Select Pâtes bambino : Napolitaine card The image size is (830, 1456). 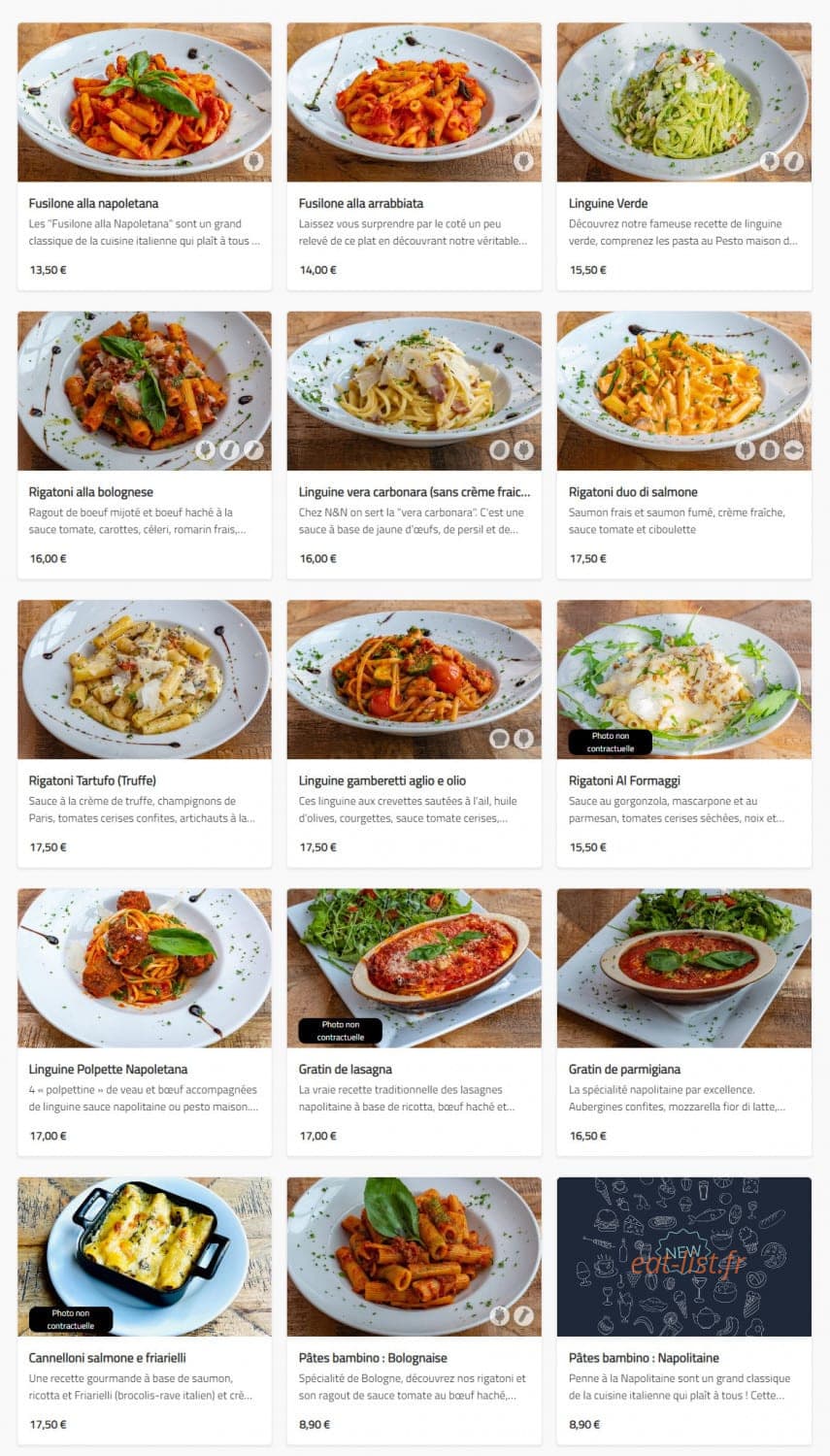click(684, 1311)
